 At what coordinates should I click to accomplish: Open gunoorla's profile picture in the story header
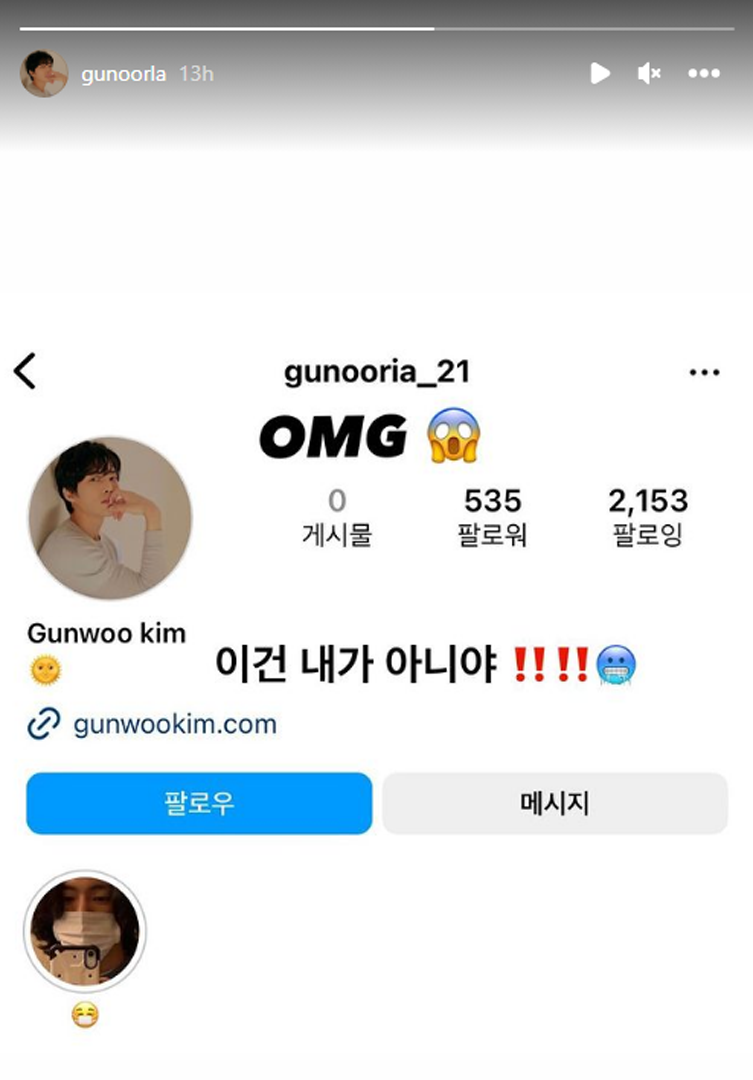point(44,74)
